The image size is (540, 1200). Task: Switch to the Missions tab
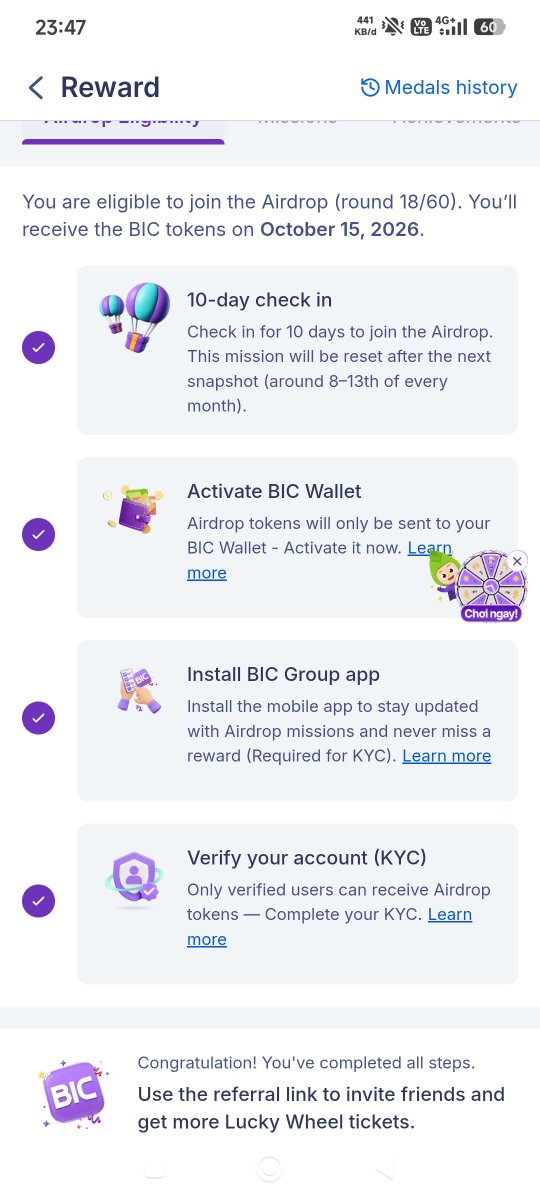[x=298, y=119]
